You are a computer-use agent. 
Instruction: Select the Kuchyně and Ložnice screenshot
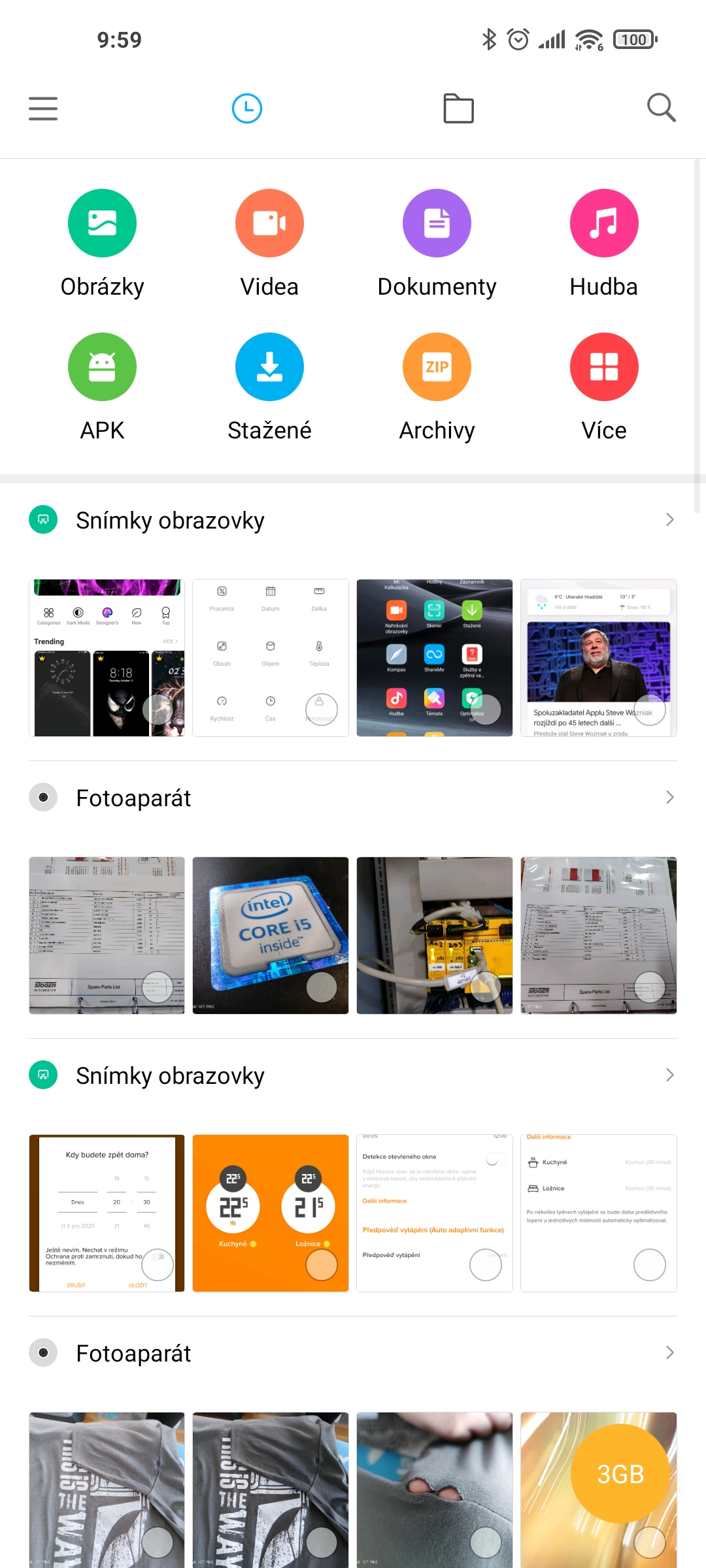[x=650, y=1265]
